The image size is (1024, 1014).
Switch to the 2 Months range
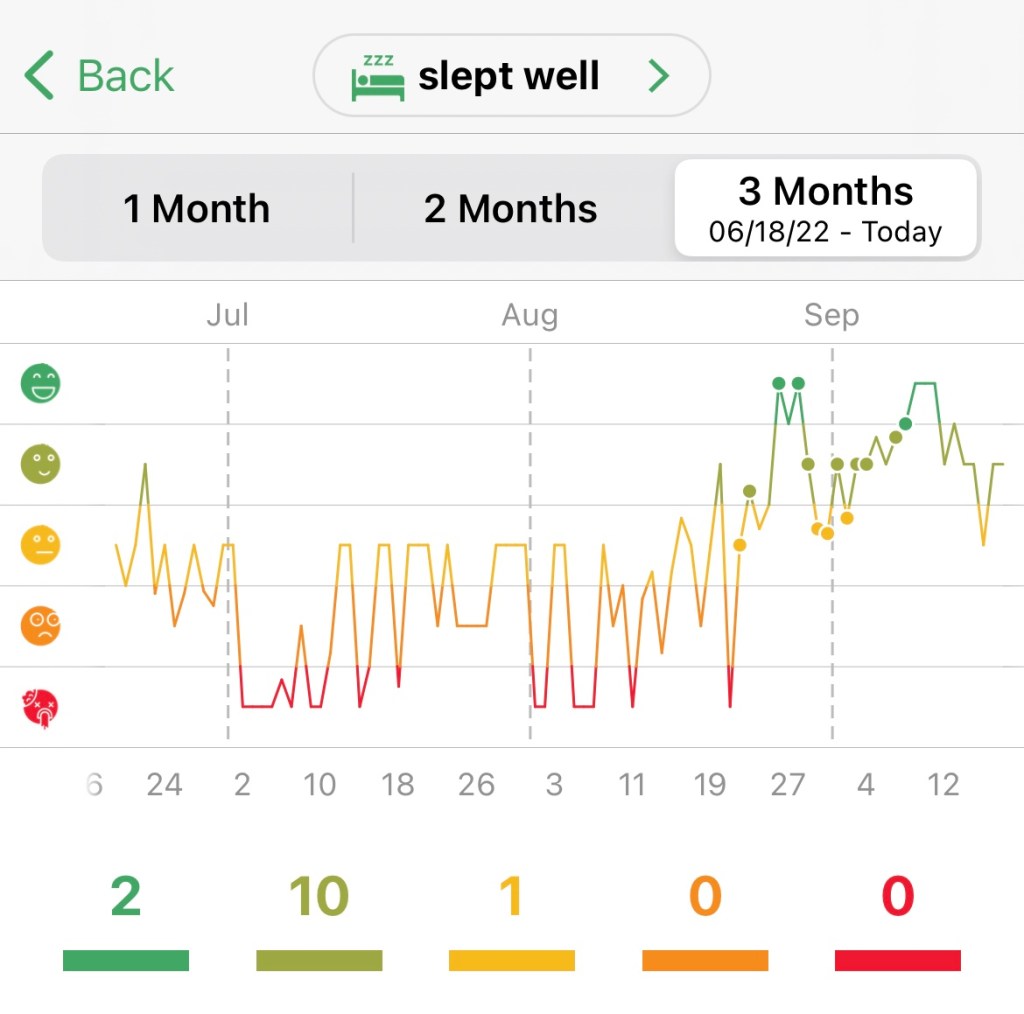[510, 209]
